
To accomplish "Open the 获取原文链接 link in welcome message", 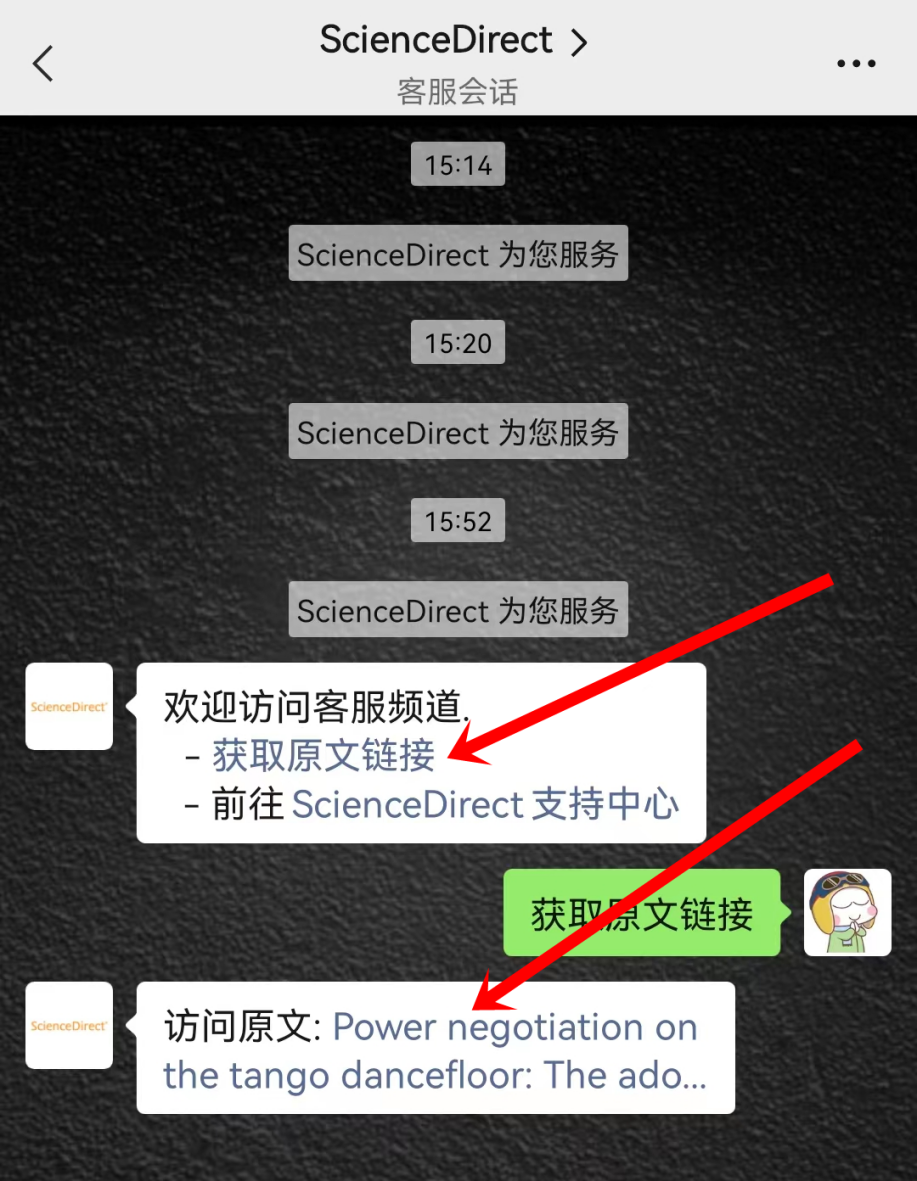I will pos(320,756).
